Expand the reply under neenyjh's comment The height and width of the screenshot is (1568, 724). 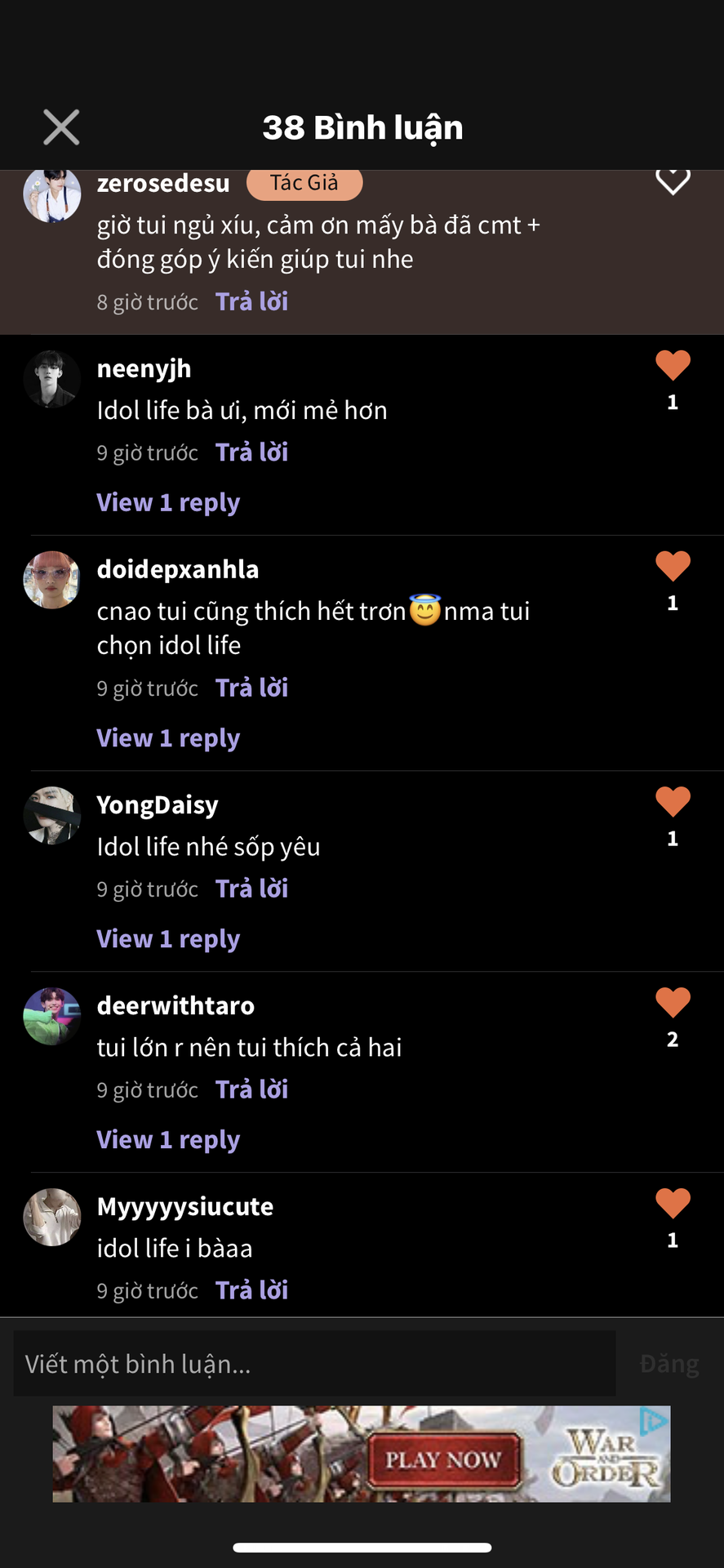pyautogui.click(x=168, y=502)
